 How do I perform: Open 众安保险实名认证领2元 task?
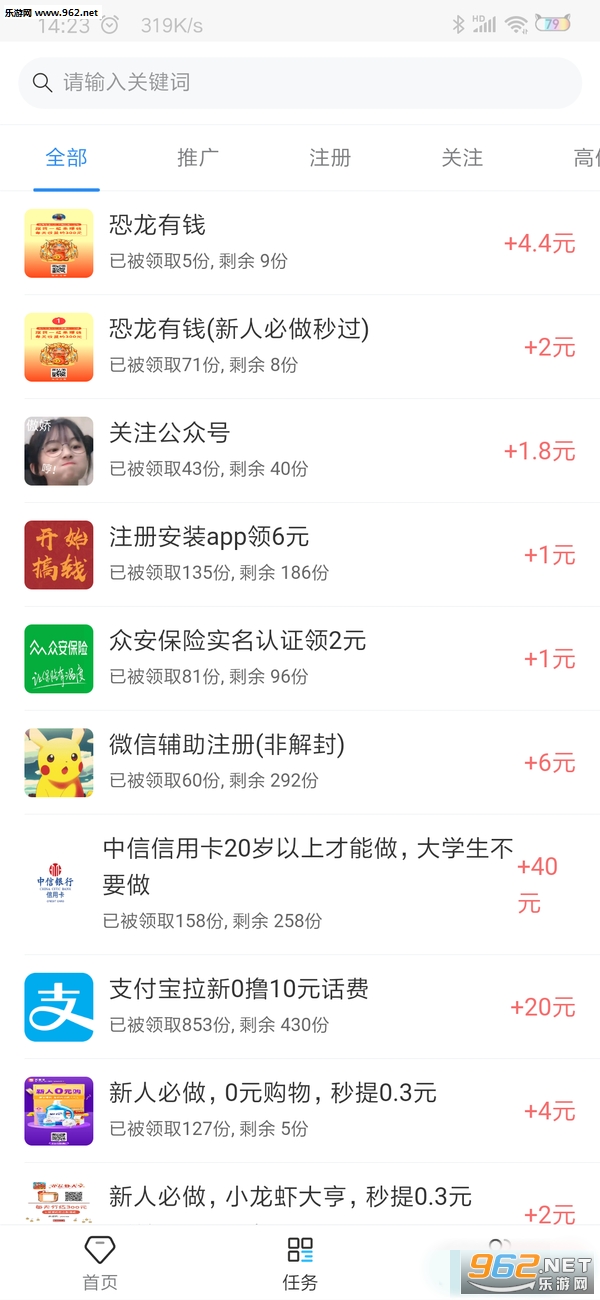[x=300, y=659]
